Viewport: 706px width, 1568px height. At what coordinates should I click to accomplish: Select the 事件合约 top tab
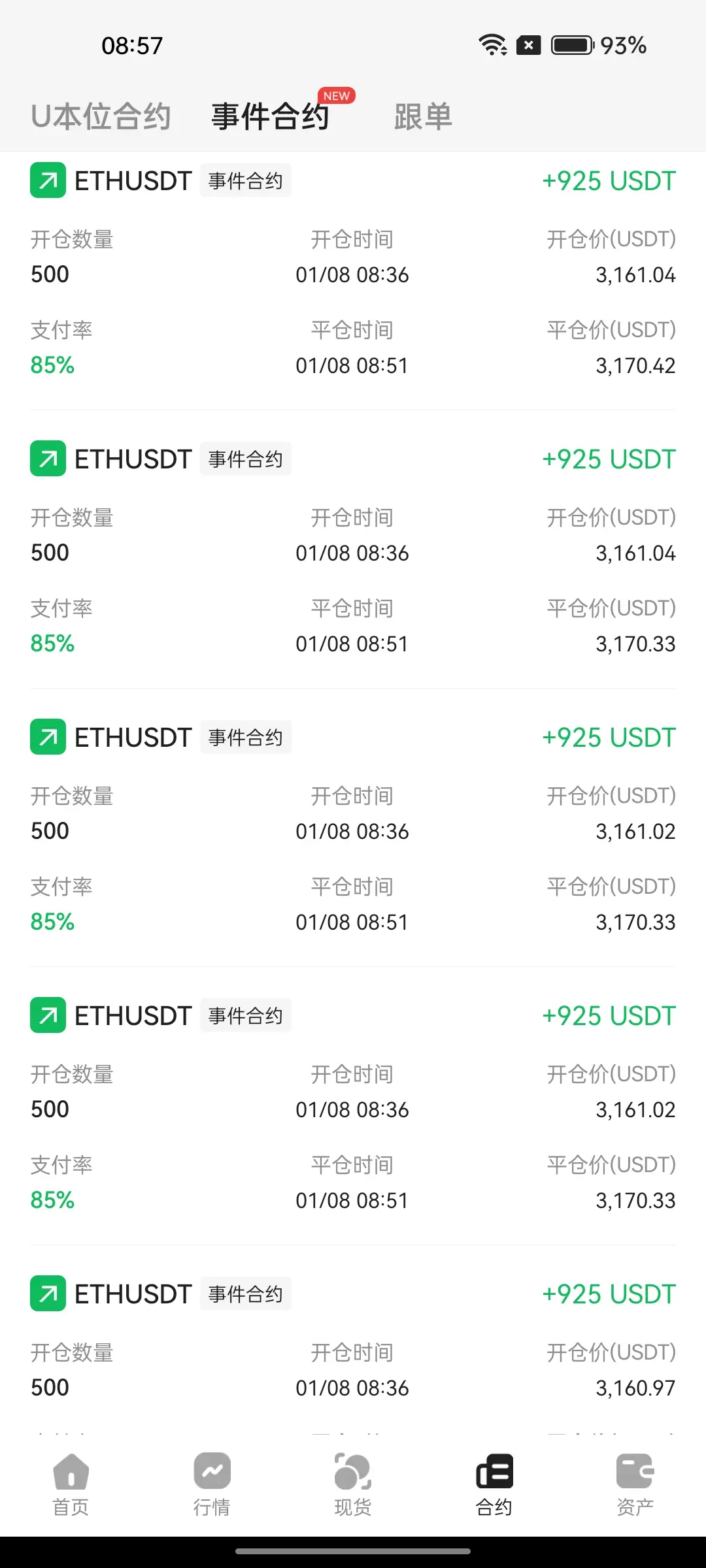click(270, 117)
